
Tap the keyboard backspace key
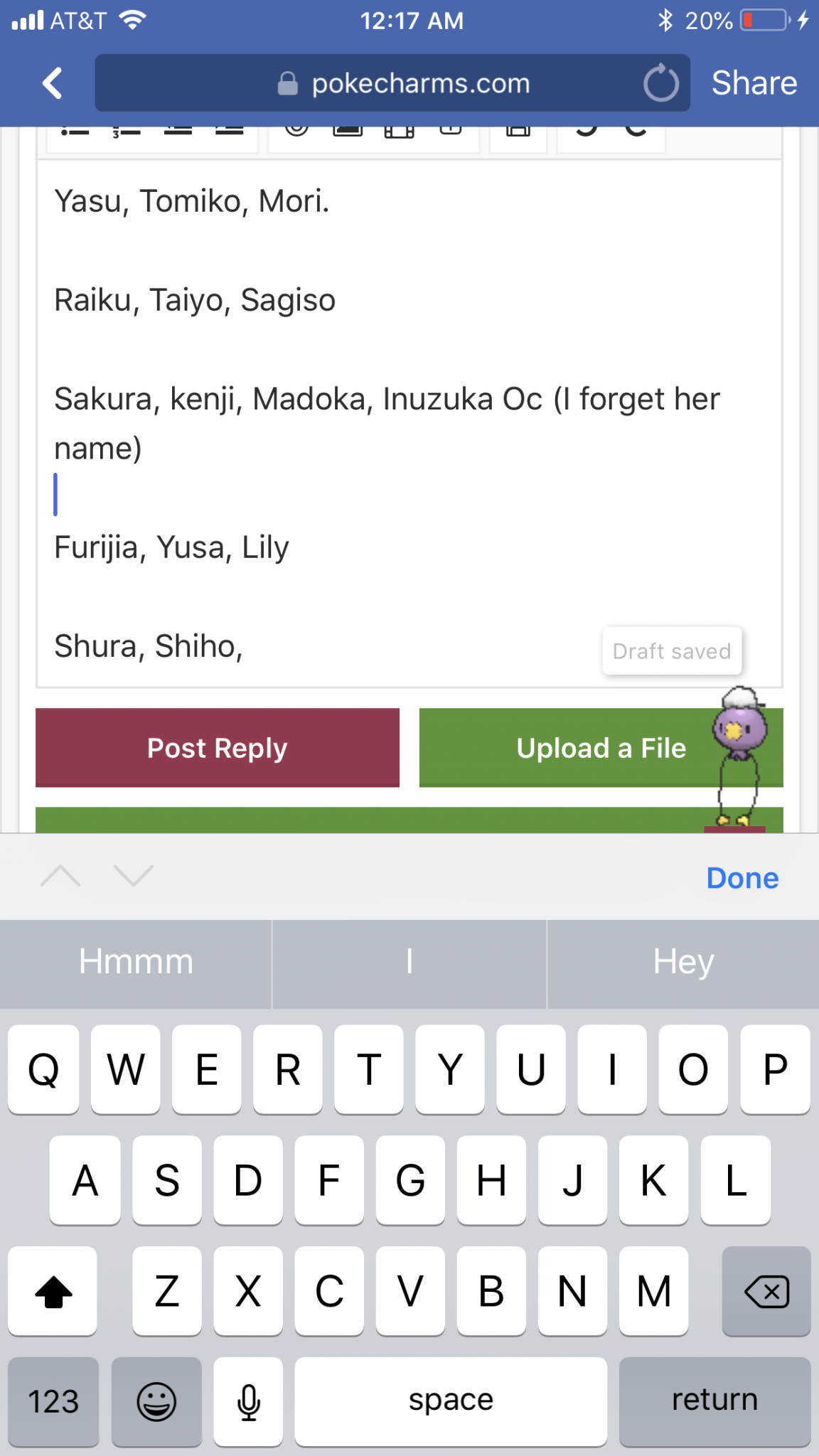(766, 1290)
